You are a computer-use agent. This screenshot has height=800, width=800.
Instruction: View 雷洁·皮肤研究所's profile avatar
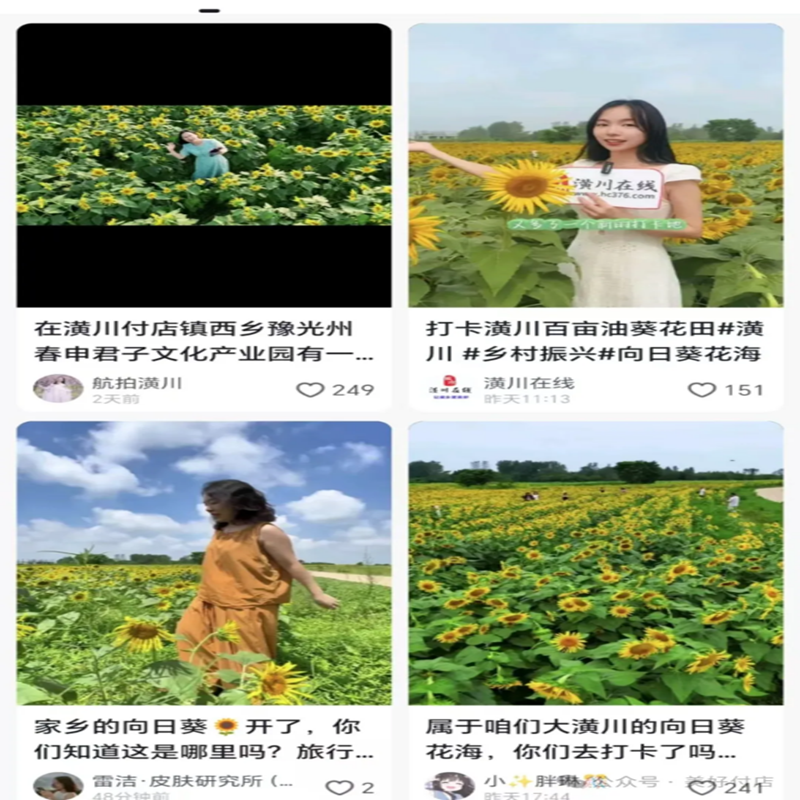click(x=57, y=786)
